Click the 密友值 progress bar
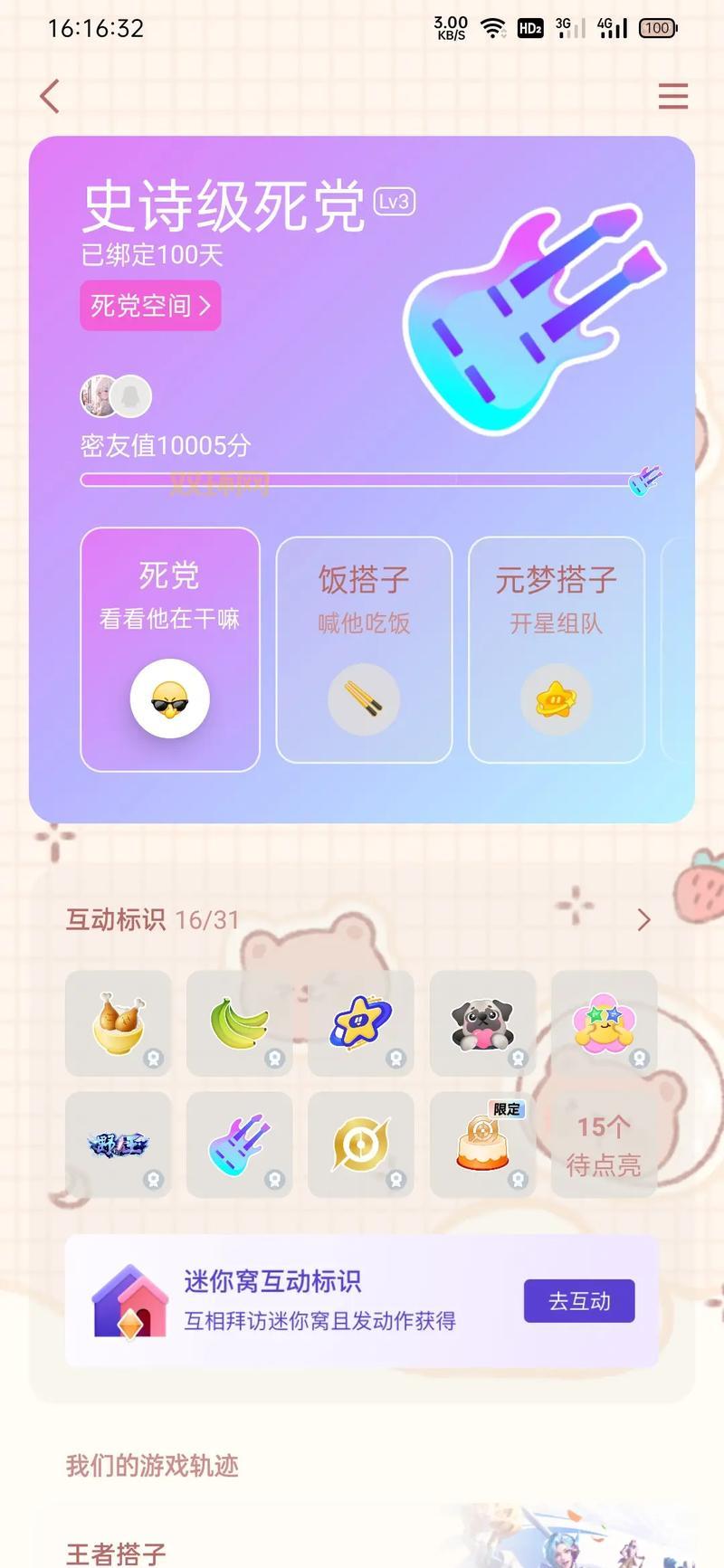724x1568 pixels. [x=362, y=480]
